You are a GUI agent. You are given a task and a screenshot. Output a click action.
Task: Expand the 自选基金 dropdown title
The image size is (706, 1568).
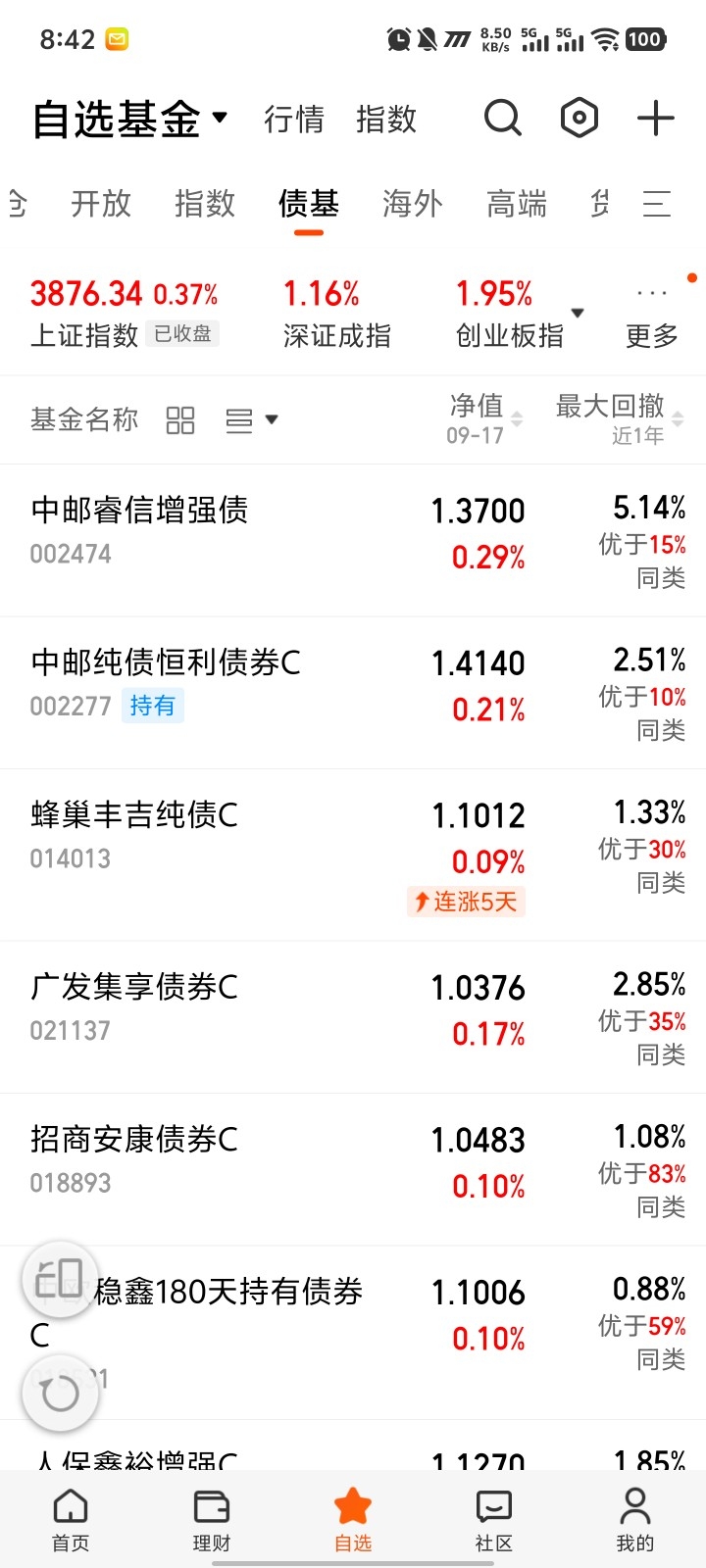(130, 120)
